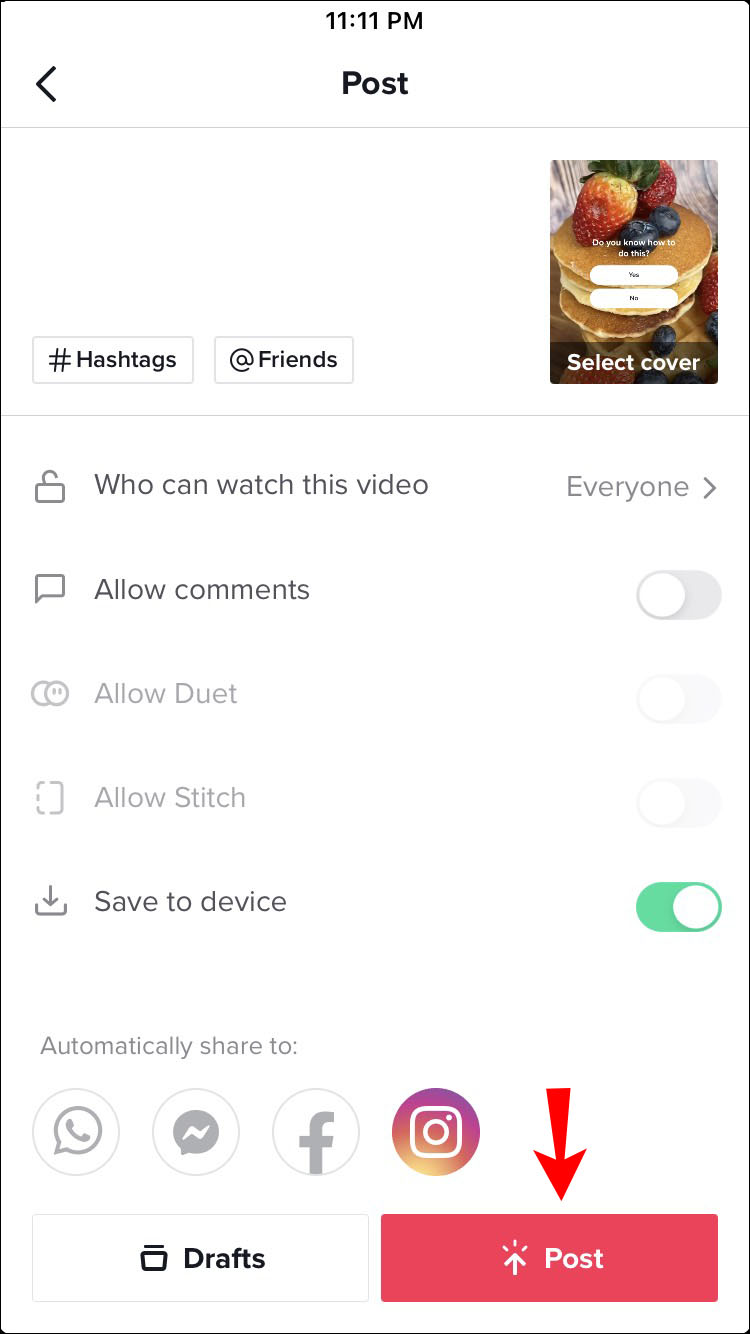Save the video to Drafts
The image size is (750, 1334).
[201, 1258]
